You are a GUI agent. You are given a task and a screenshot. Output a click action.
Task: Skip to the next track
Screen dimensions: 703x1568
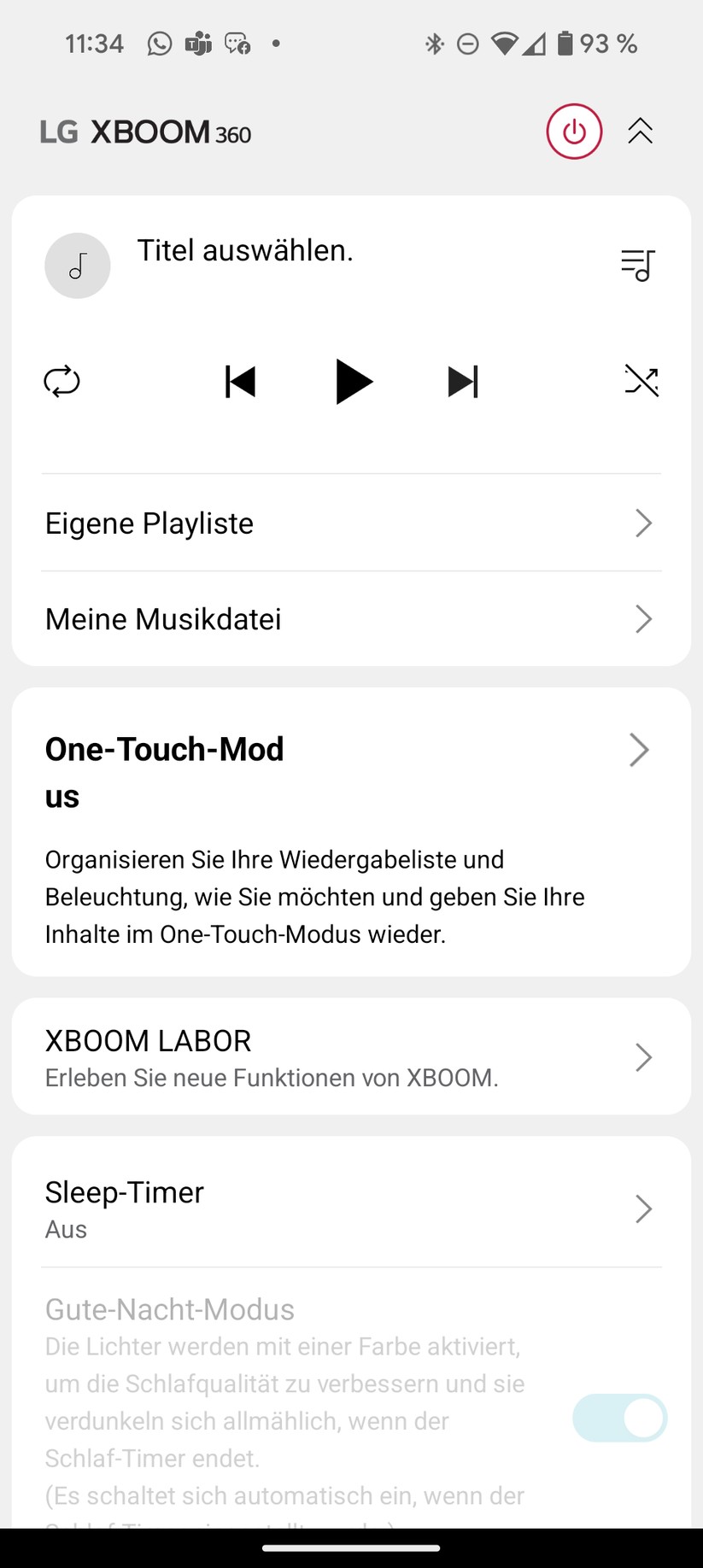point(461,382)
